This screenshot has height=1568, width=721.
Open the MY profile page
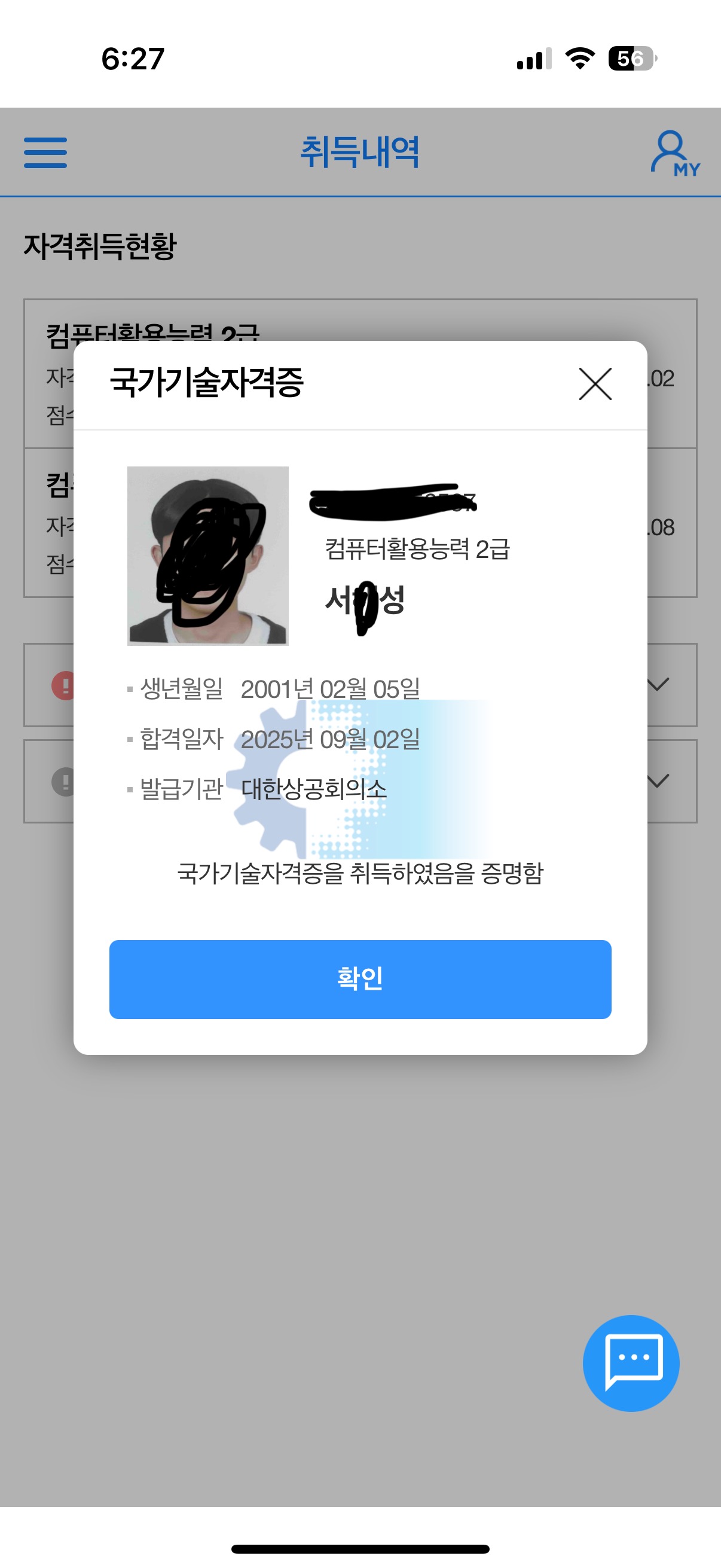tap(674, 153)
